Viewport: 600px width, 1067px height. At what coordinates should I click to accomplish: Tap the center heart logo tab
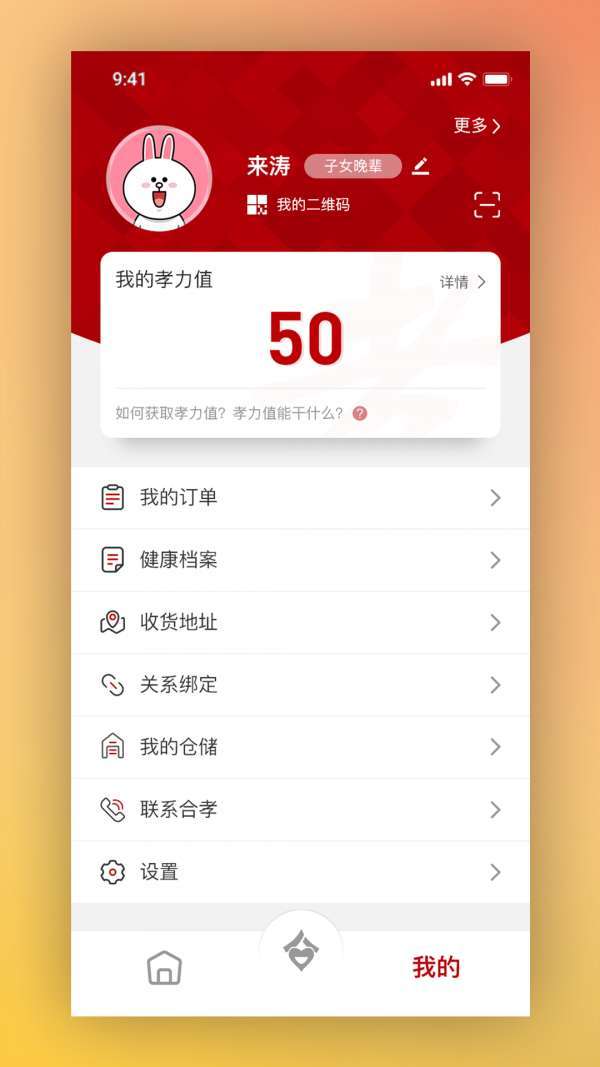coord(300,951)
